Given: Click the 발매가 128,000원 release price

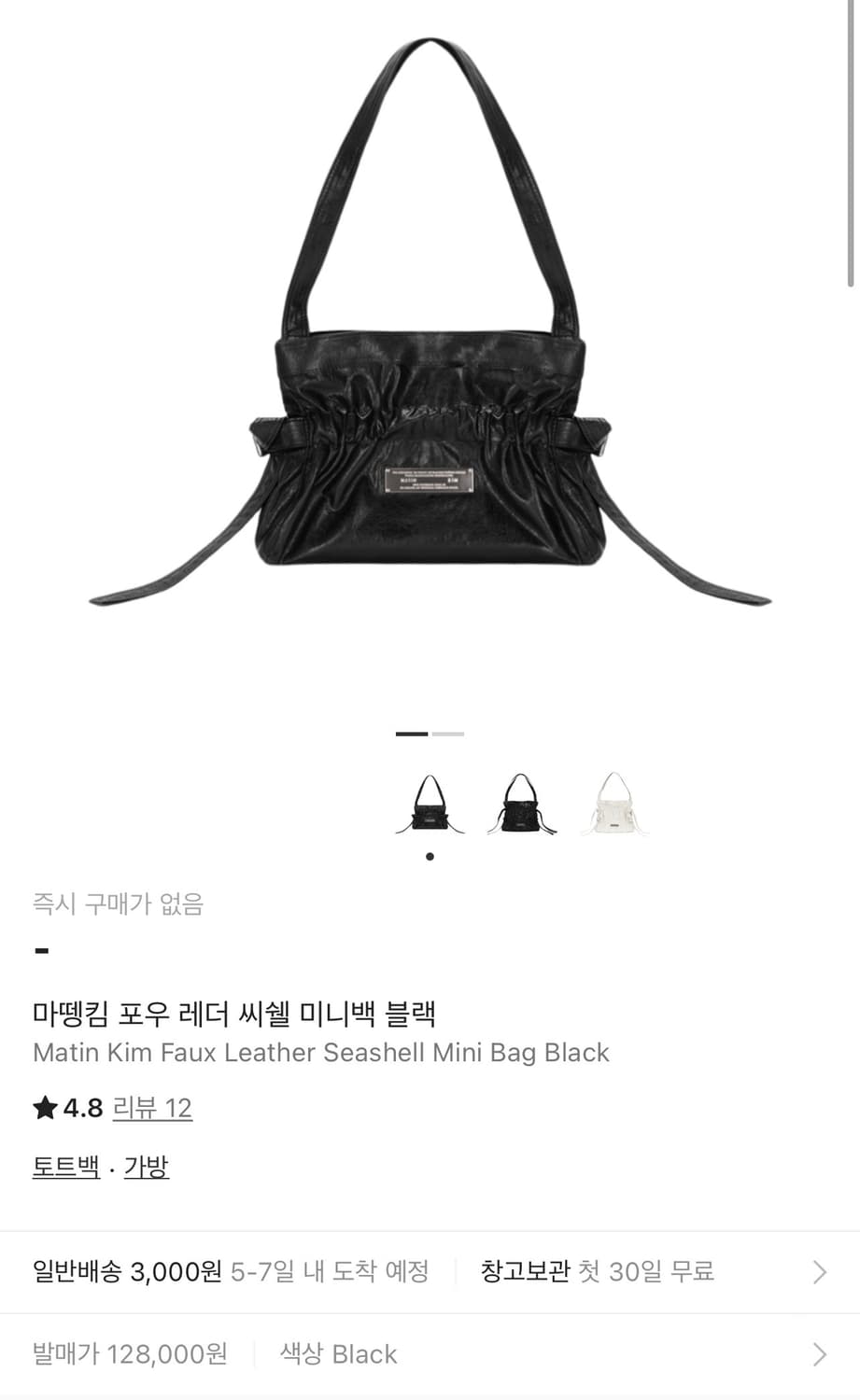Looking at the screenshot, I should [128, 1354].
